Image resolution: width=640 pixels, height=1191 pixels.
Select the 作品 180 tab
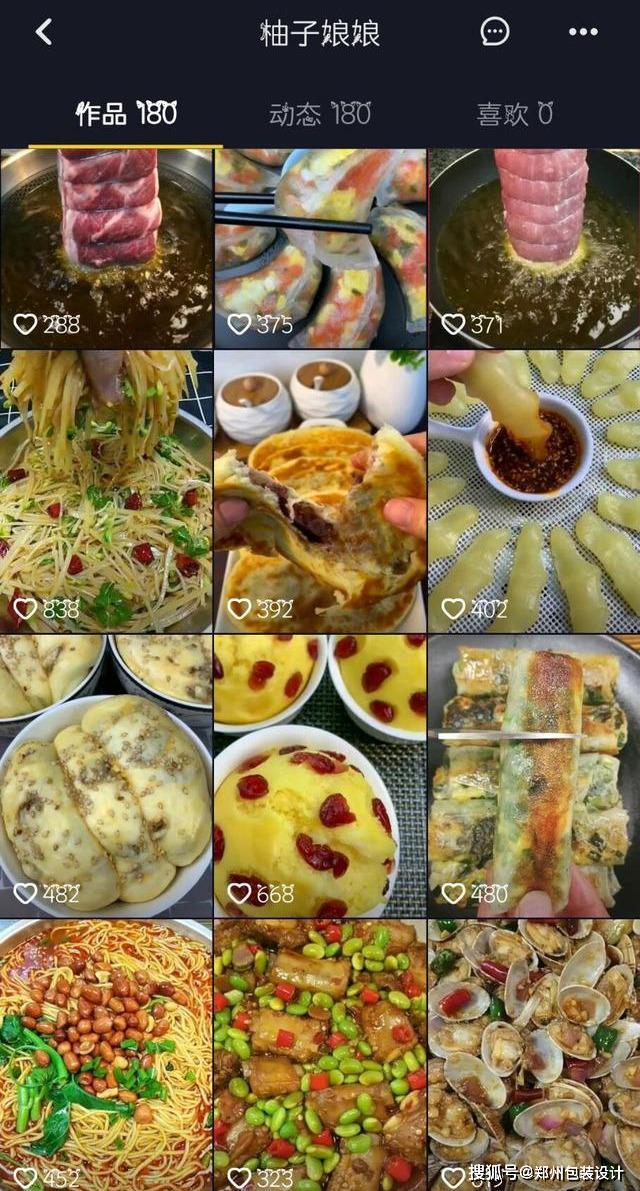(126, 114)
